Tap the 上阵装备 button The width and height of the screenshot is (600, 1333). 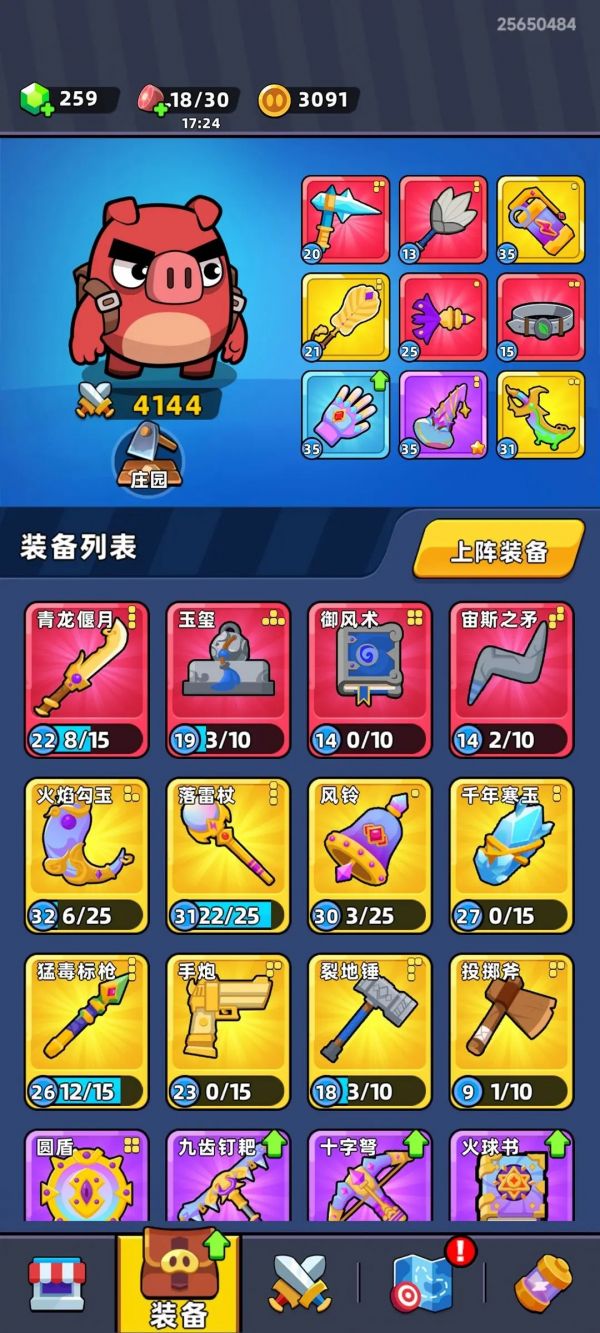click(x=498, y=549)
